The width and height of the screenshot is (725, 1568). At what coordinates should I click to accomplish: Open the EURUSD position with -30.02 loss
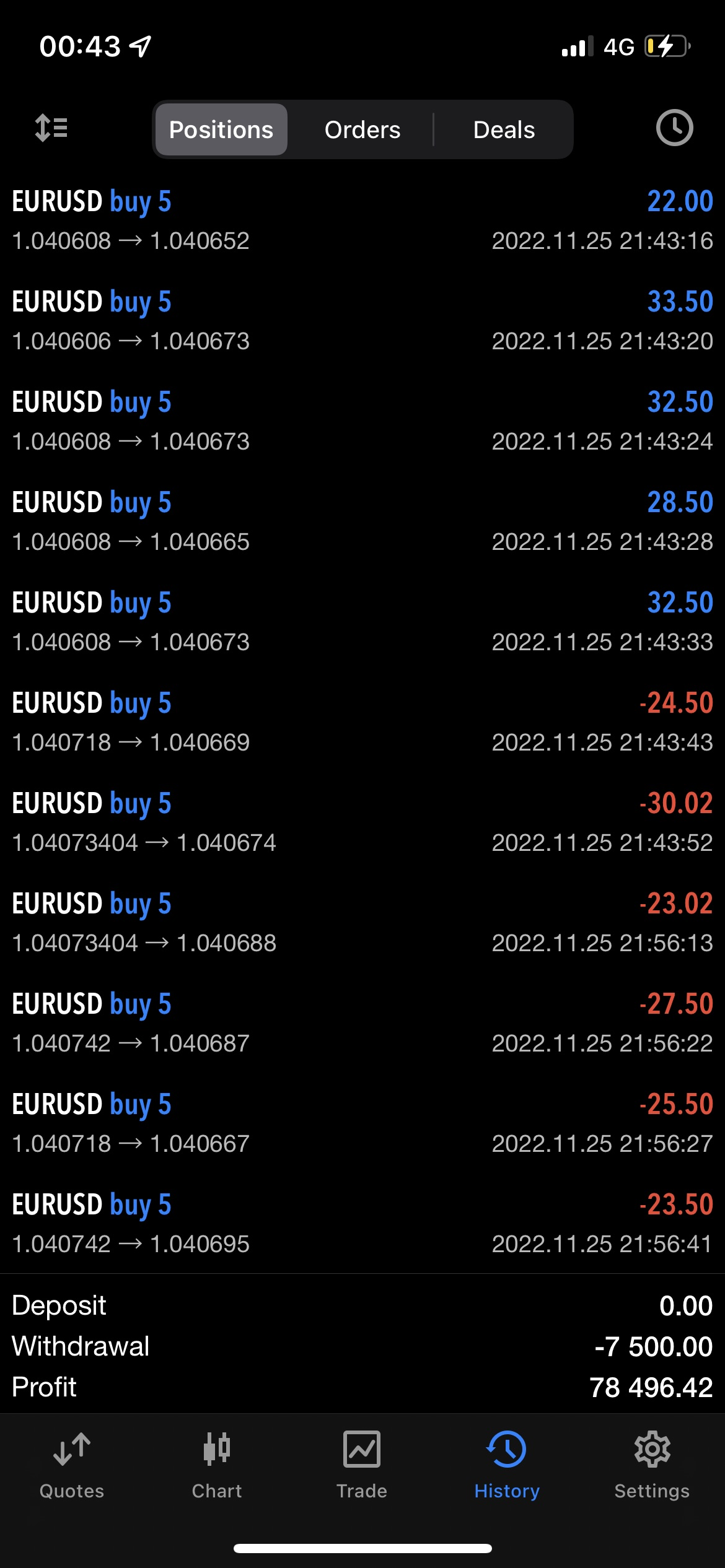pos(362,822)
